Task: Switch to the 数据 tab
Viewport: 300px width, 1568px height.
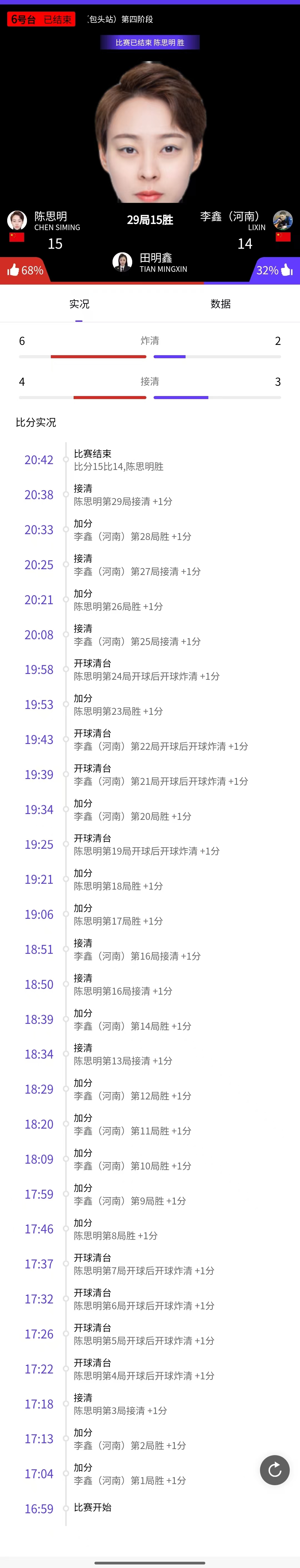Action: 220,304
